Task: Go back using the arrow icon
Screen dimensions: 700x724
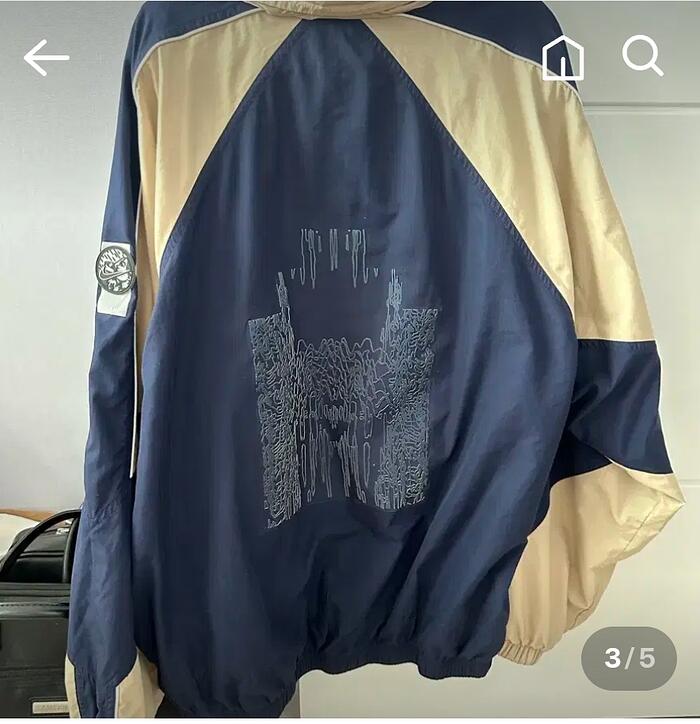Action: (x=46, y=58)
